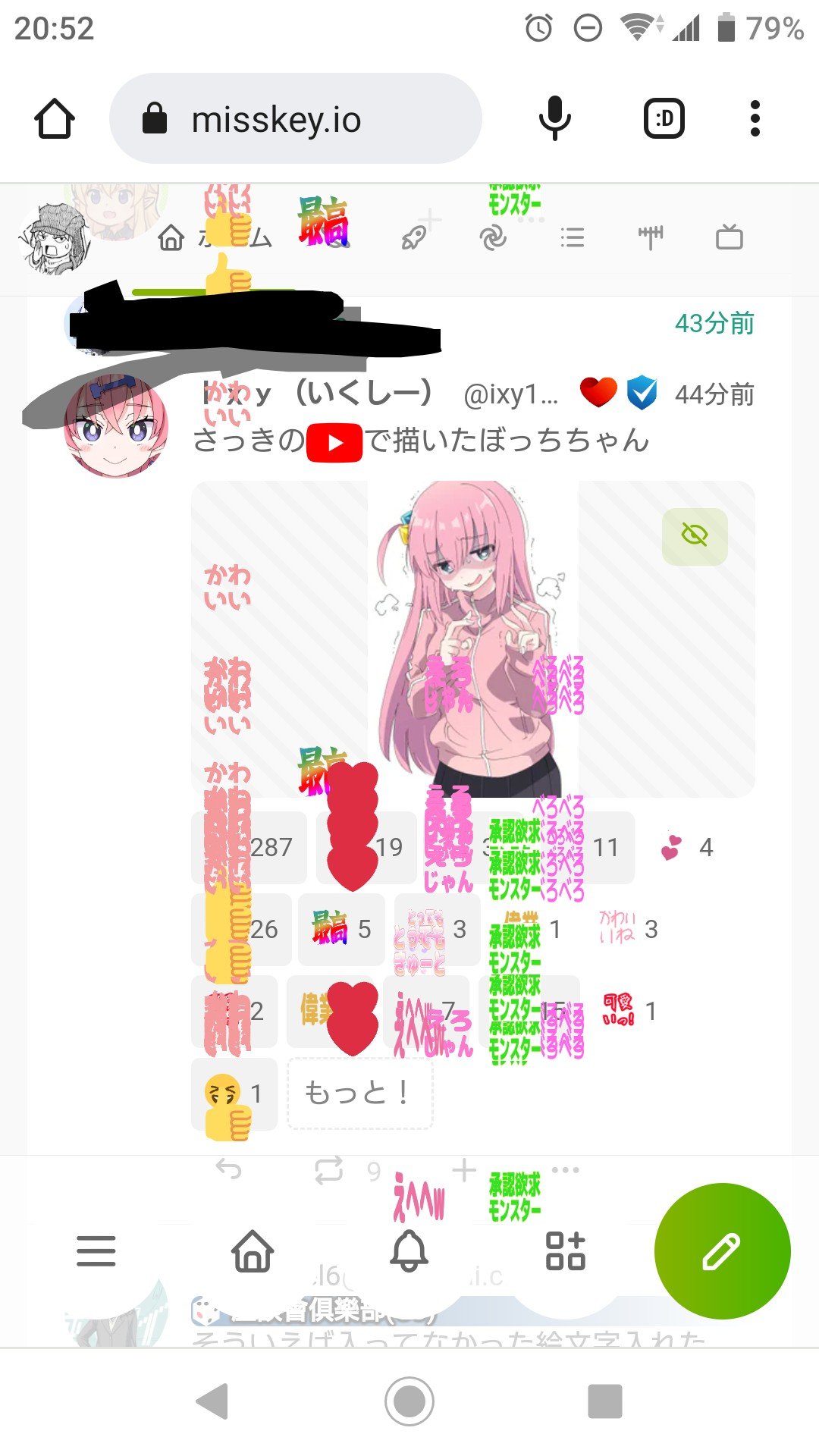The width and height of the screenshot is (819, 1456).
Task: Start voice search with the microphone
Action: [x=554, y=119]
